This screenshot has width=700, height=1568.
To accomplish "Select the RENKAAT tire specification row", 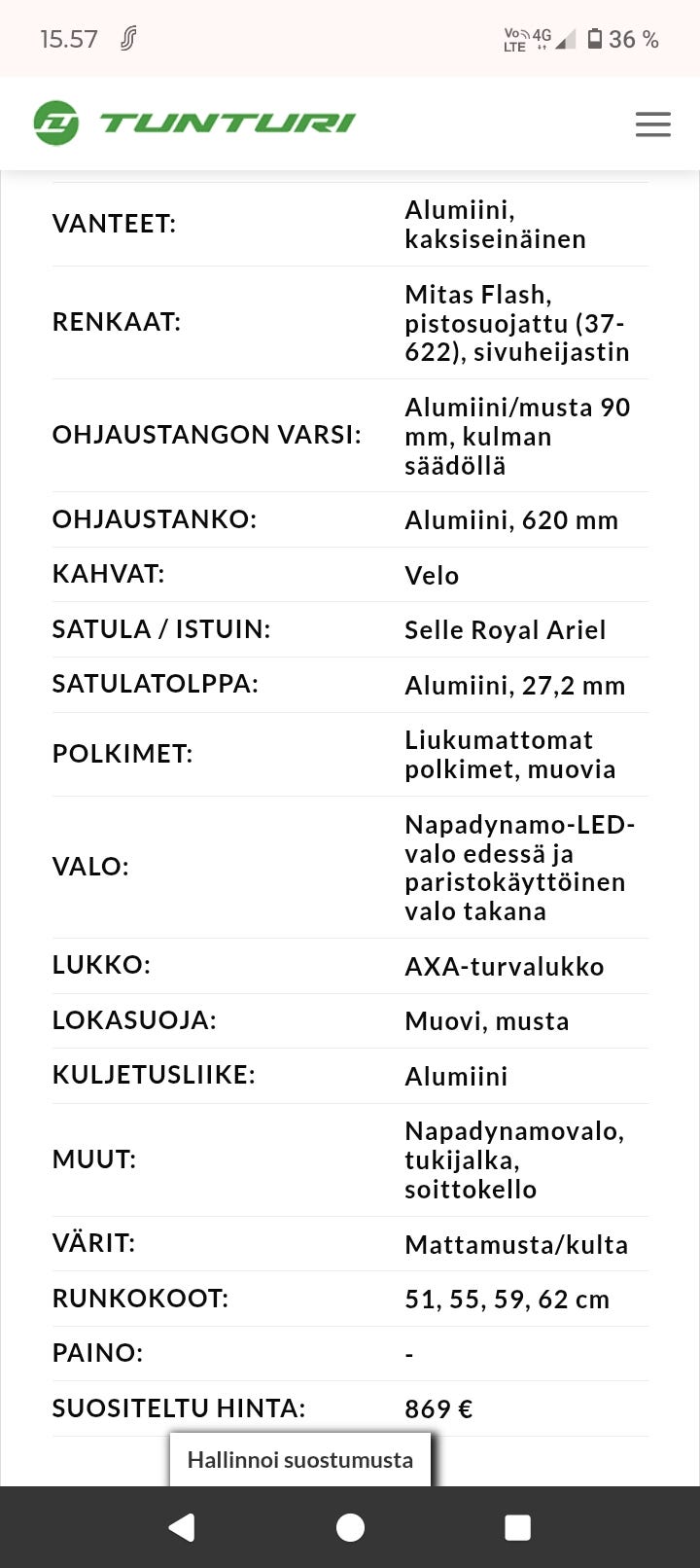I will [x=350, y=321].
